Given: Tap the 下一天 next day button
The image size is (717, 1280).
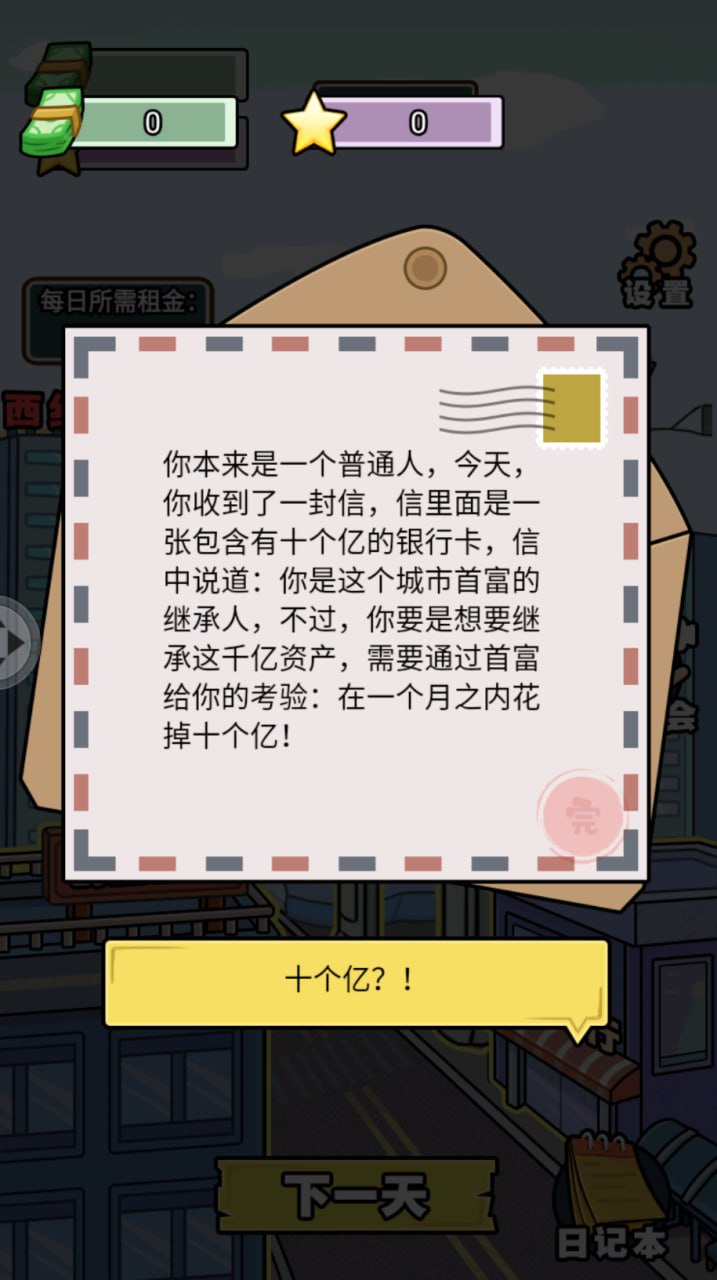Looking at the screenshot, I should click(x=357, y=1196).
